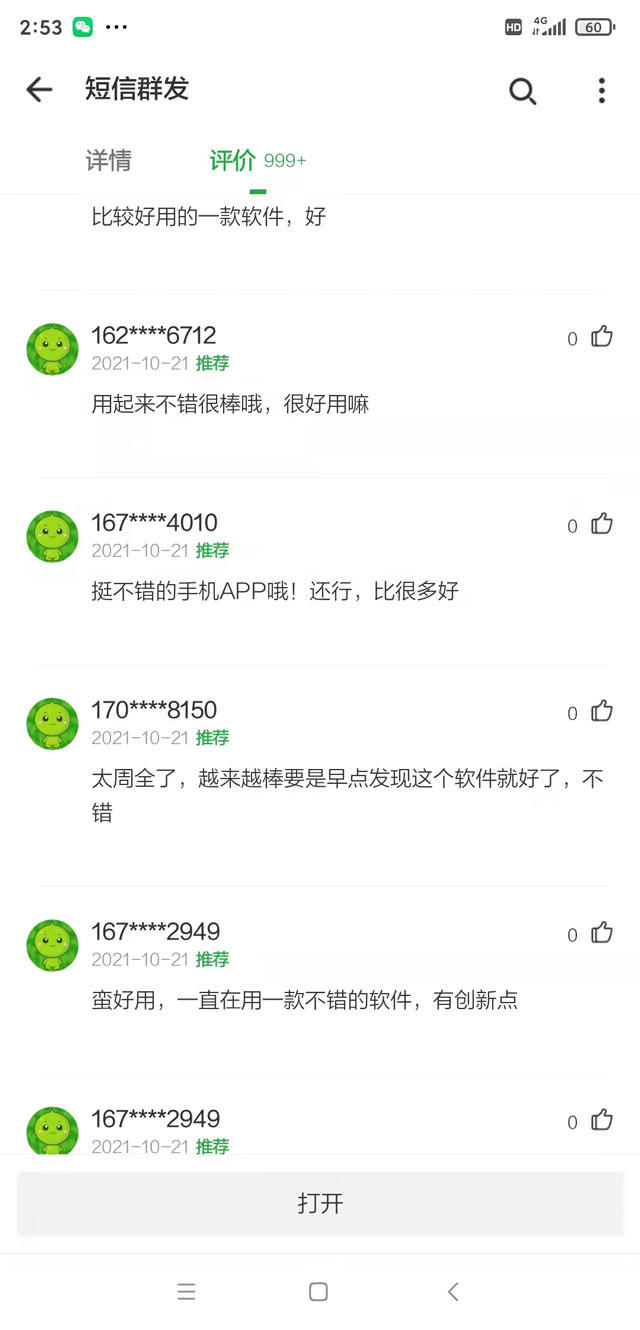This screenshot has width=640, height=1330.
Task: Open the three-dot overflow menu
Action: 601,91
